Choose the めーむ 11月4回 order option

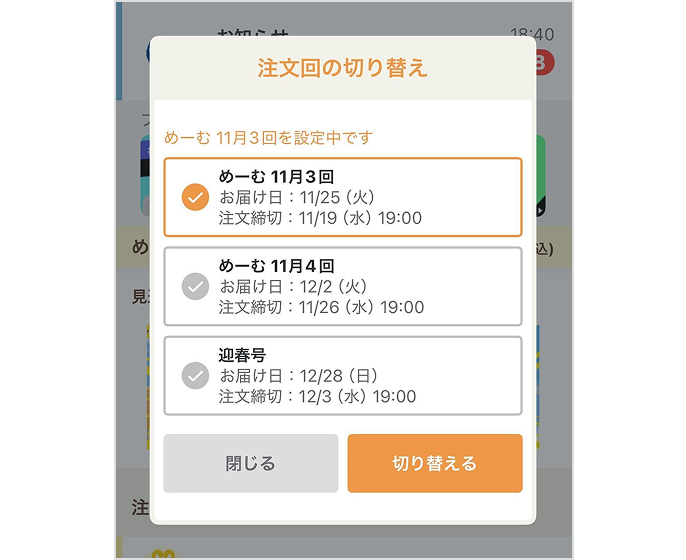point(342,286)
